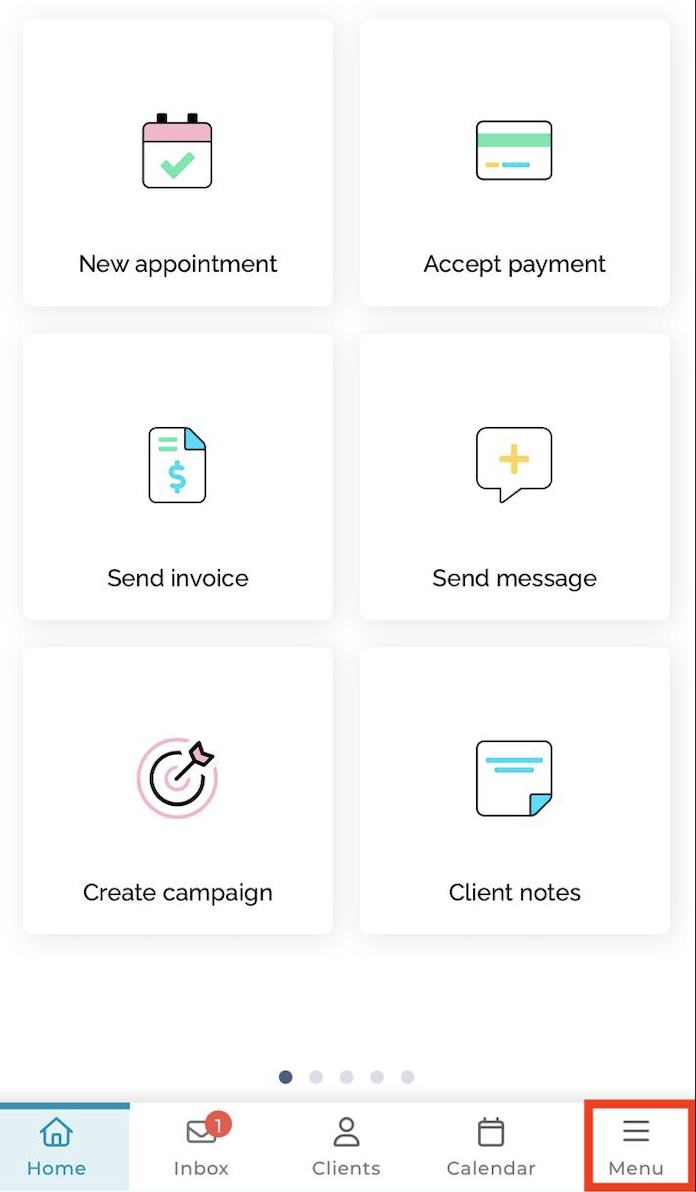Select the Accept payment card

point(514,163)
